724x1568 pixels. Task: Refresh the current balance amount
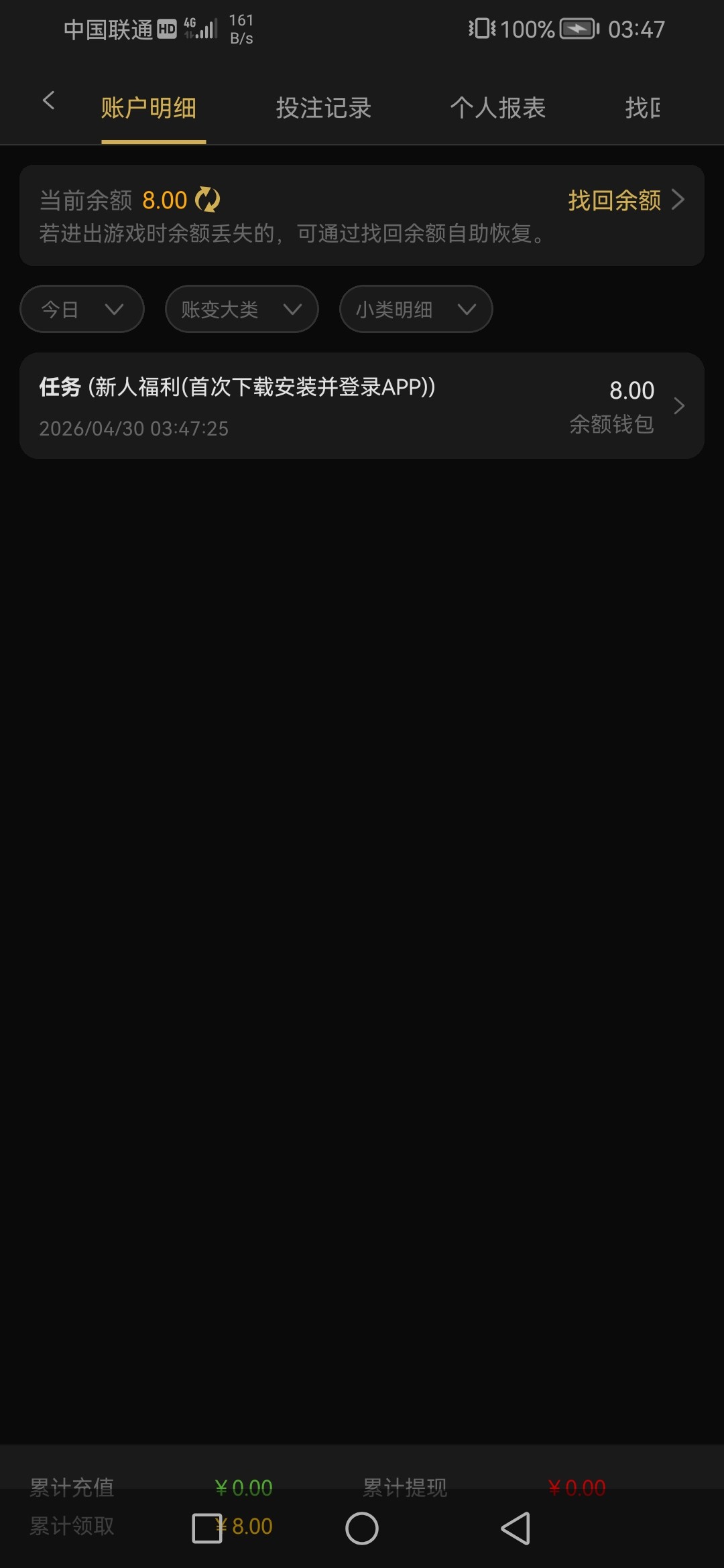pyautogui.click(x=207, y=200)
